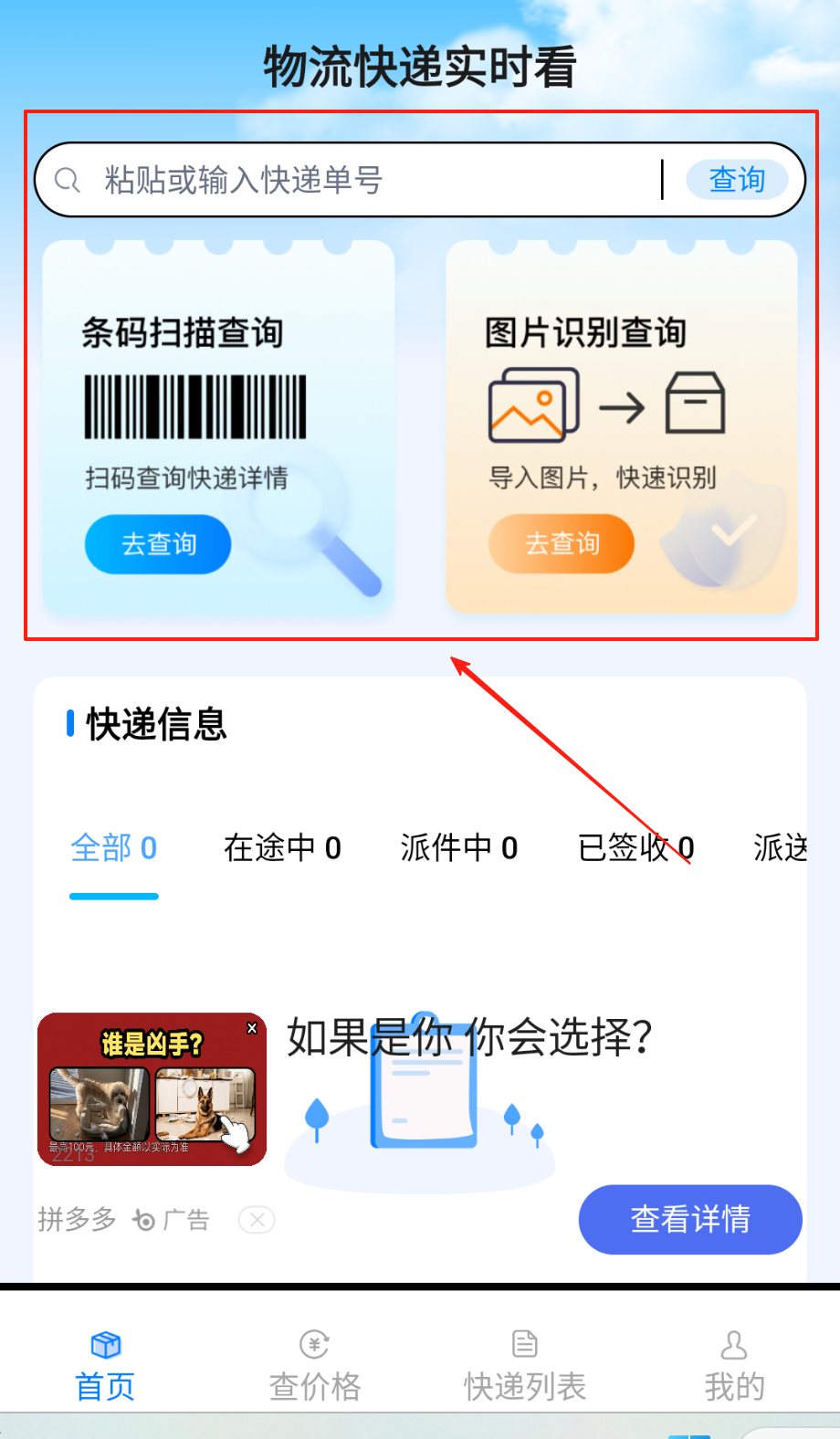840x1439 pixels.
Task: Switch to the 在途中 tab
Action: coord(282,848)
